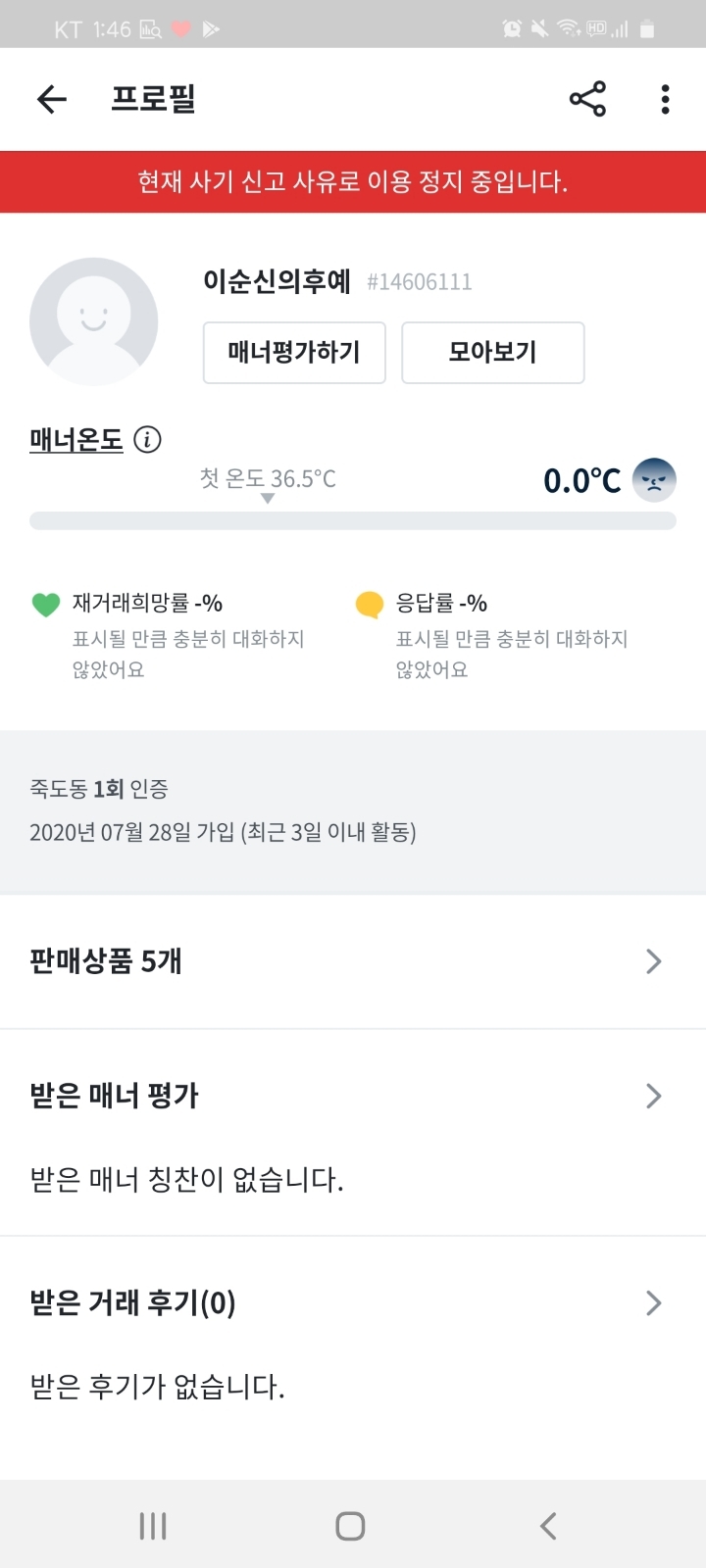Tap the circular profile avatar image
The height and width of the screenshot is (1568, 706).
click(93, 320)
